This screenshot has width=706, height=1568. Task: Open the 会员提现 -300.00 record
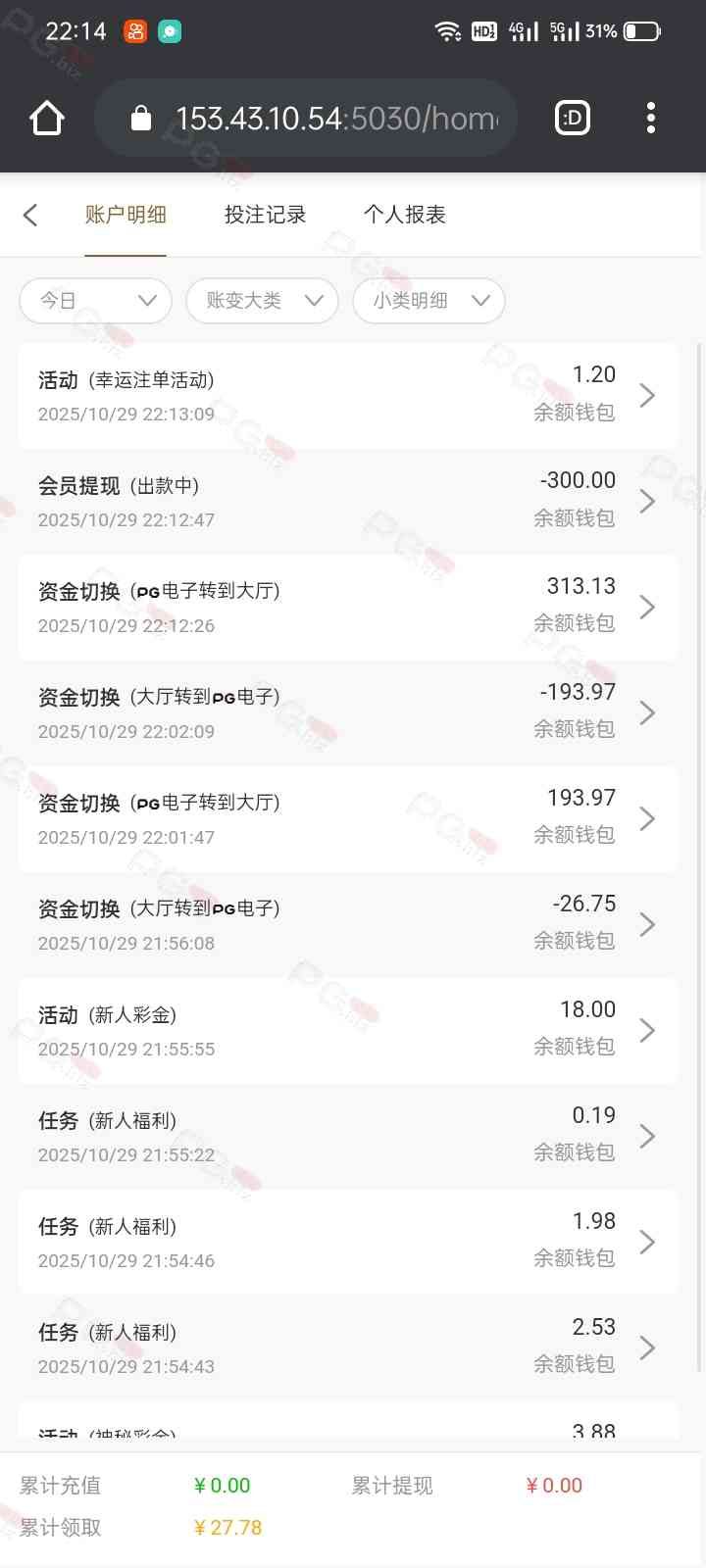click(x=347, y=502)
